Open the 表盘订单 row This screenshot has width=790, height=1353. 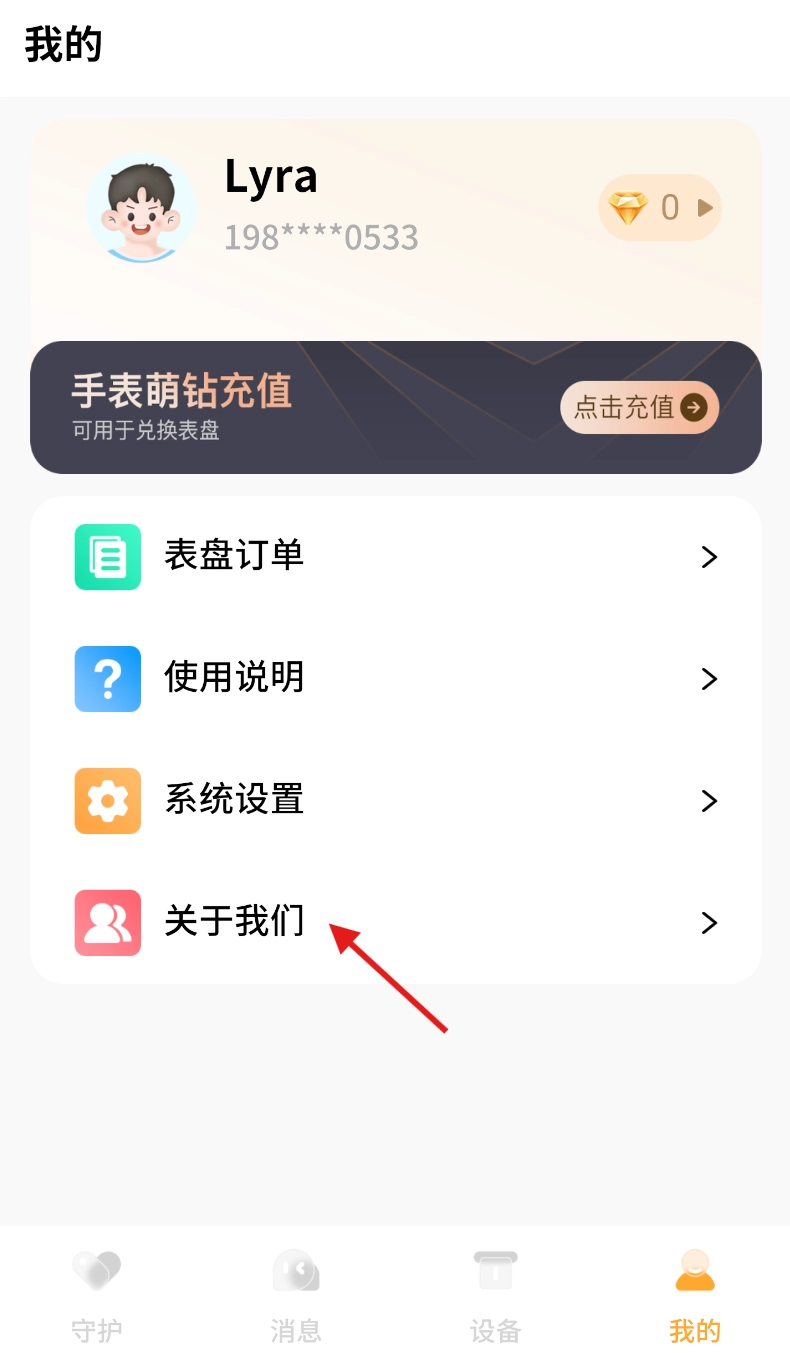395,557
